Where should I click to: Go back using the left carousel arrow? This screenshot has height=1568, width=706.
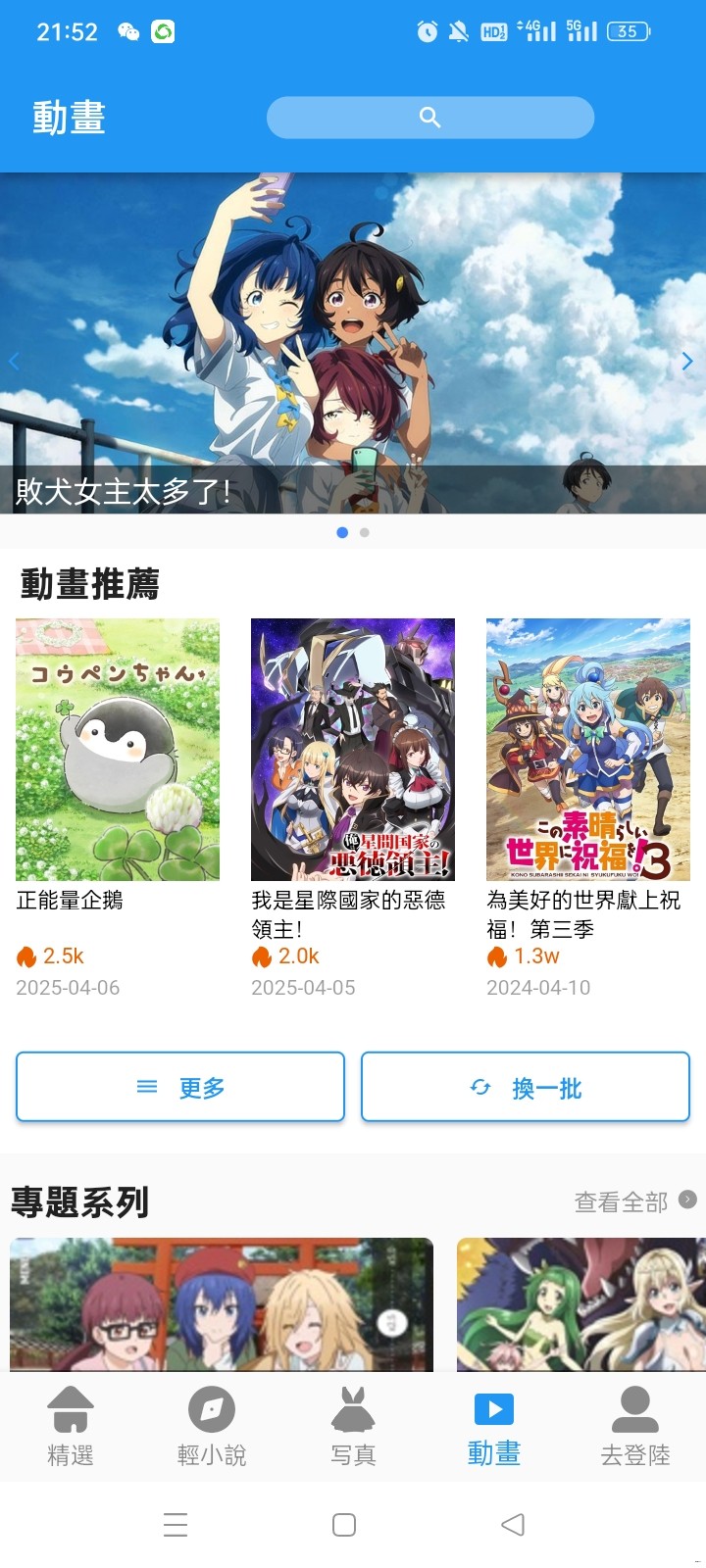[x=15, y=361]
